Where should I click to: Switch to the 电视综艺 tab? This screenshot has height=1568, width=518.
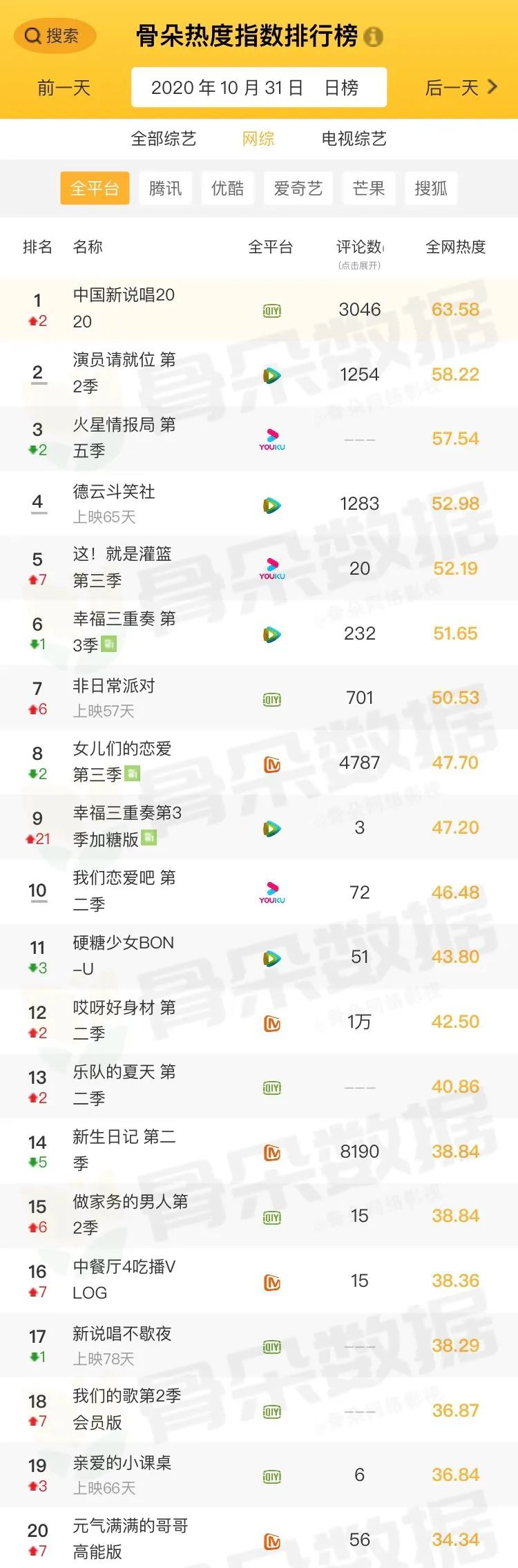coord(354,139)
